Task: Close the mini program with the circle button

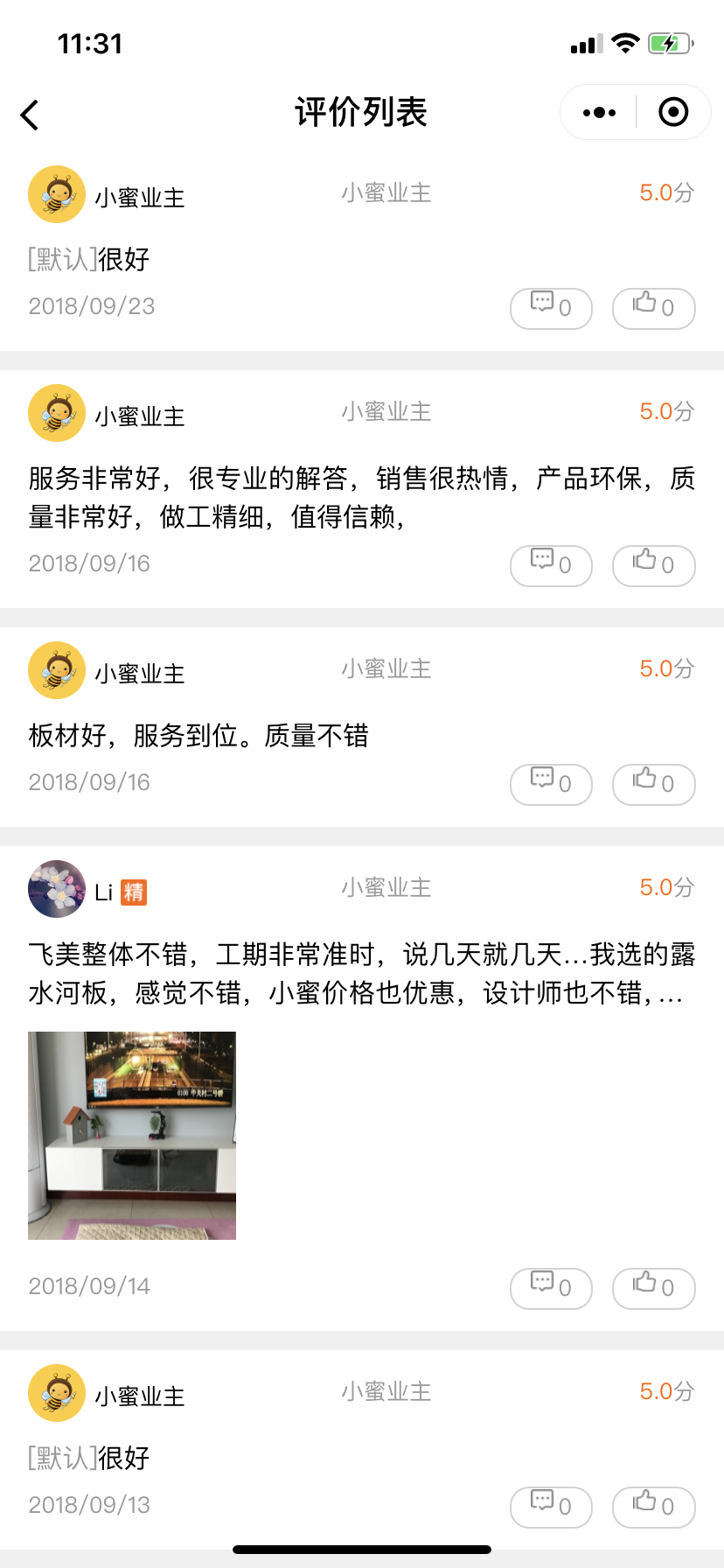Action: click(x=673, y=113)
